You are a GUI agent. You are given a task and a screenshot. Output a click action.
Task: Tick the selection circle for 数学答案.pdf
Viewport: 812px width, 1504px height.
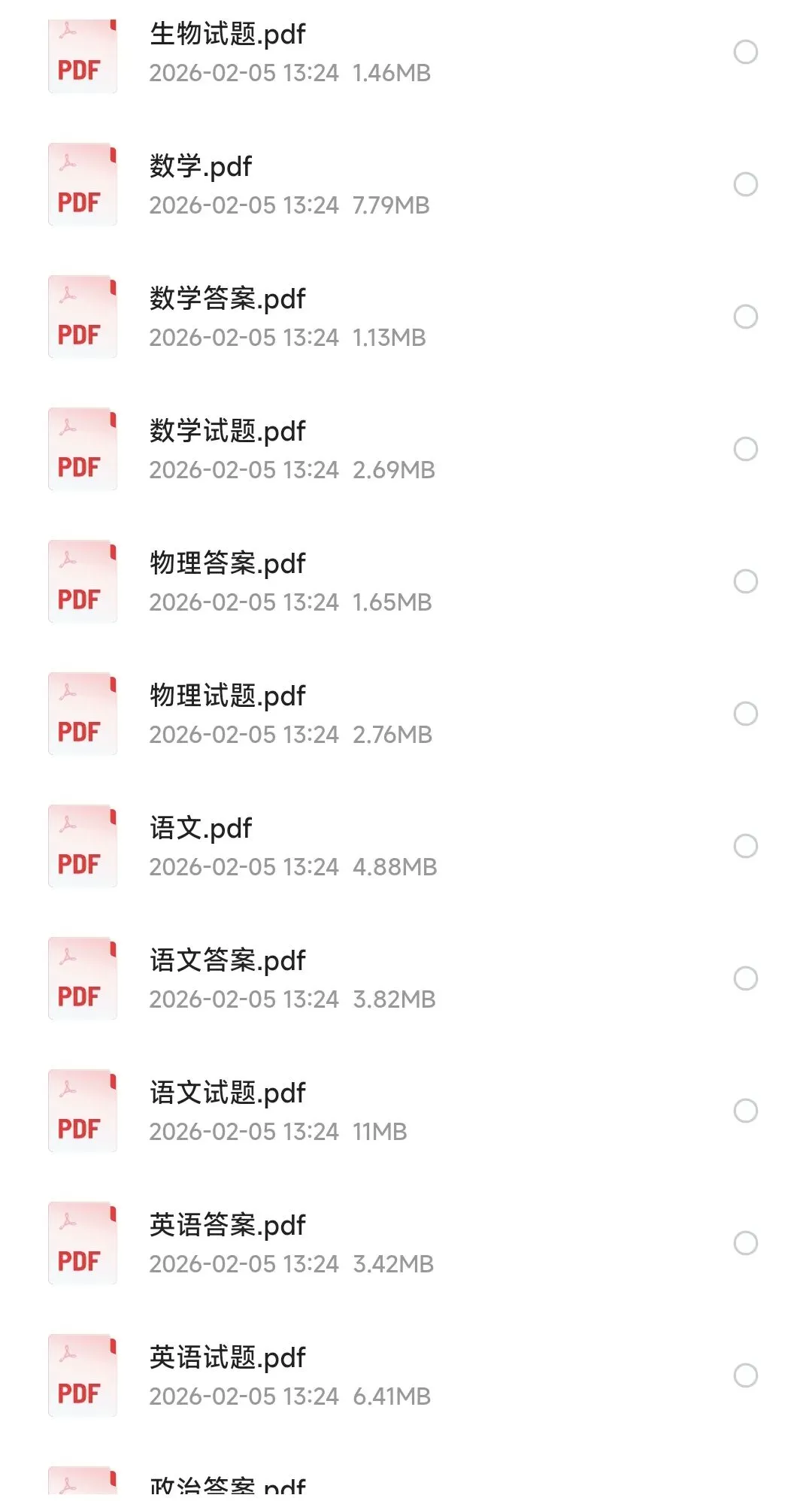pos(745,317)
